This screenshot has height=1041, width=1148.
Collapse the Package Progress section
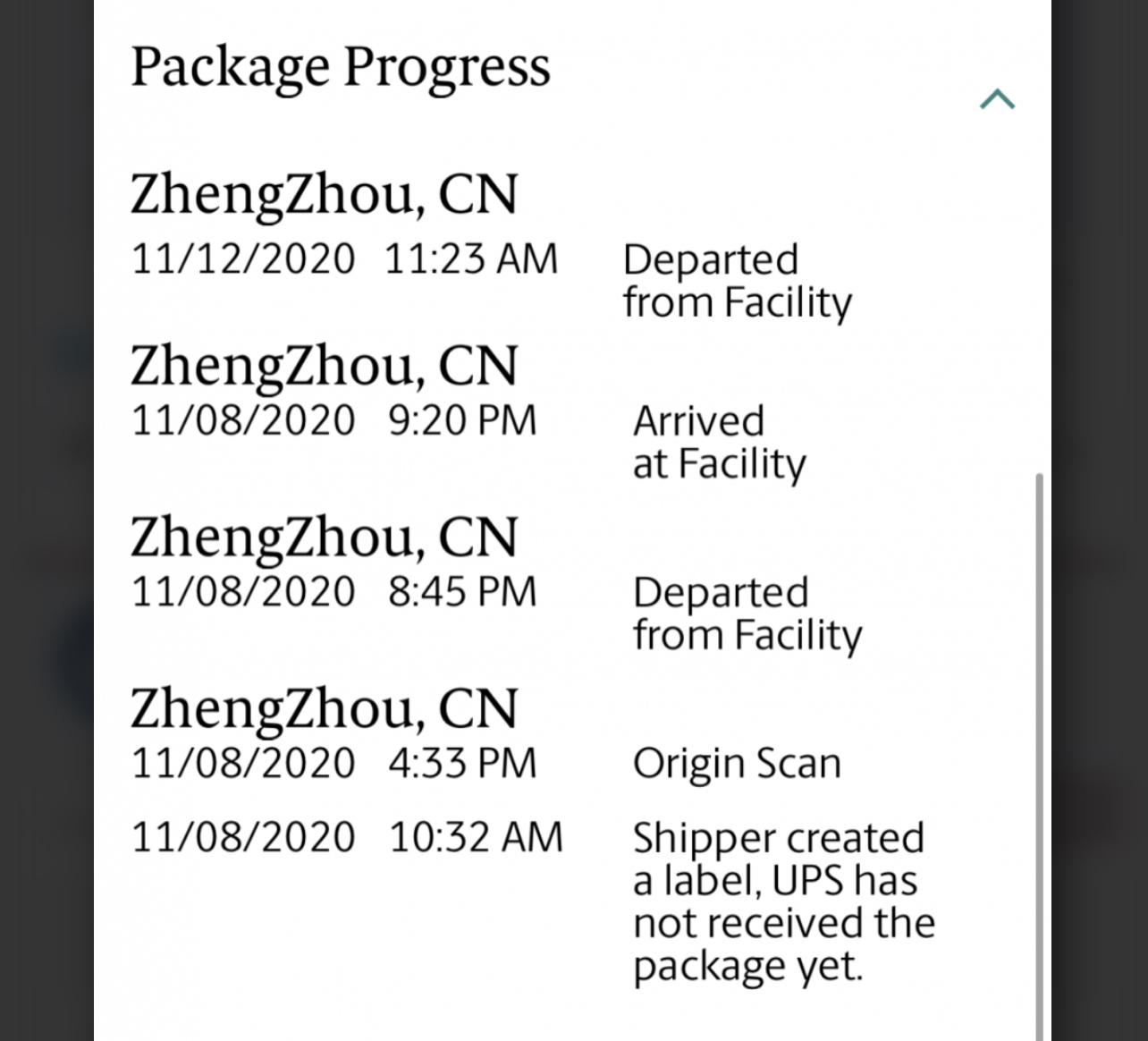997,98
